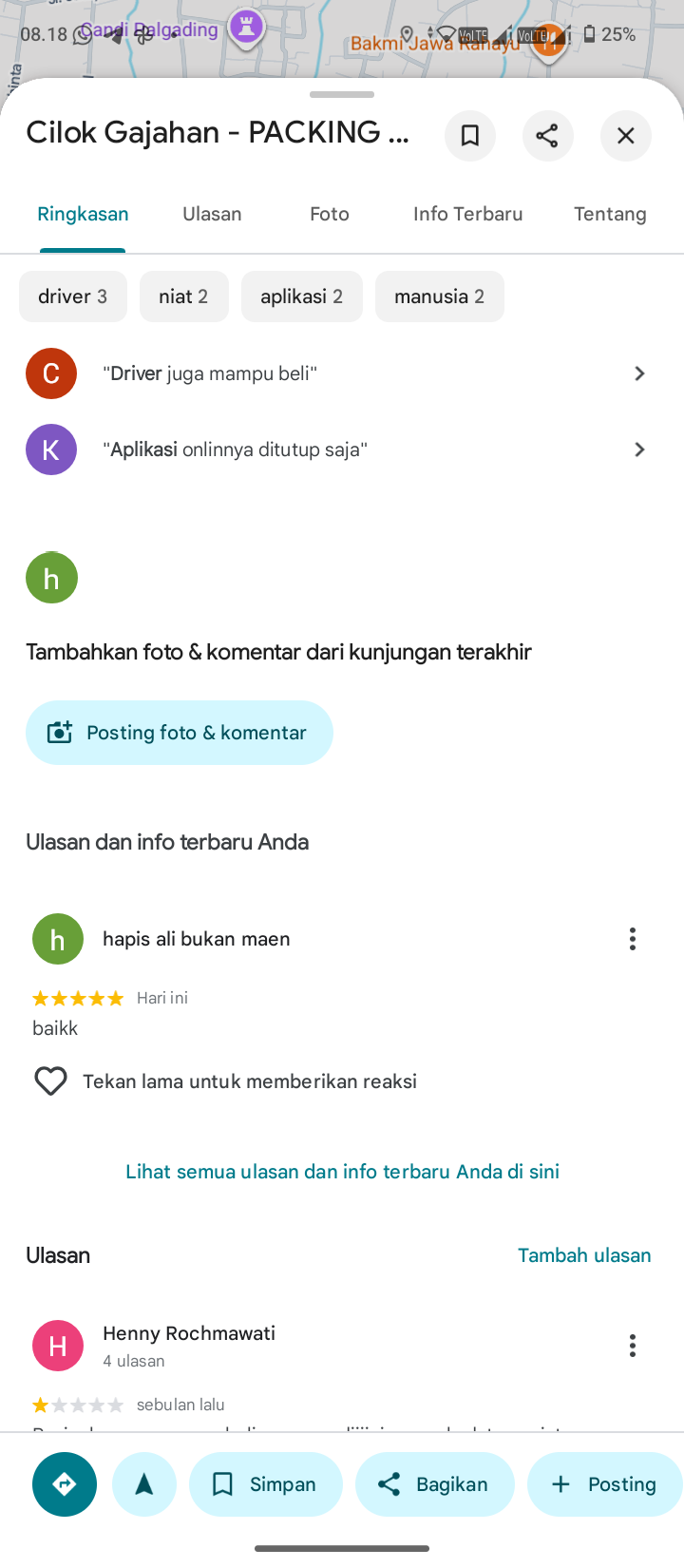This screenshot has width=684, height=1568.
Task: Select the aplikasi review chip
Action: coord(301,296)
